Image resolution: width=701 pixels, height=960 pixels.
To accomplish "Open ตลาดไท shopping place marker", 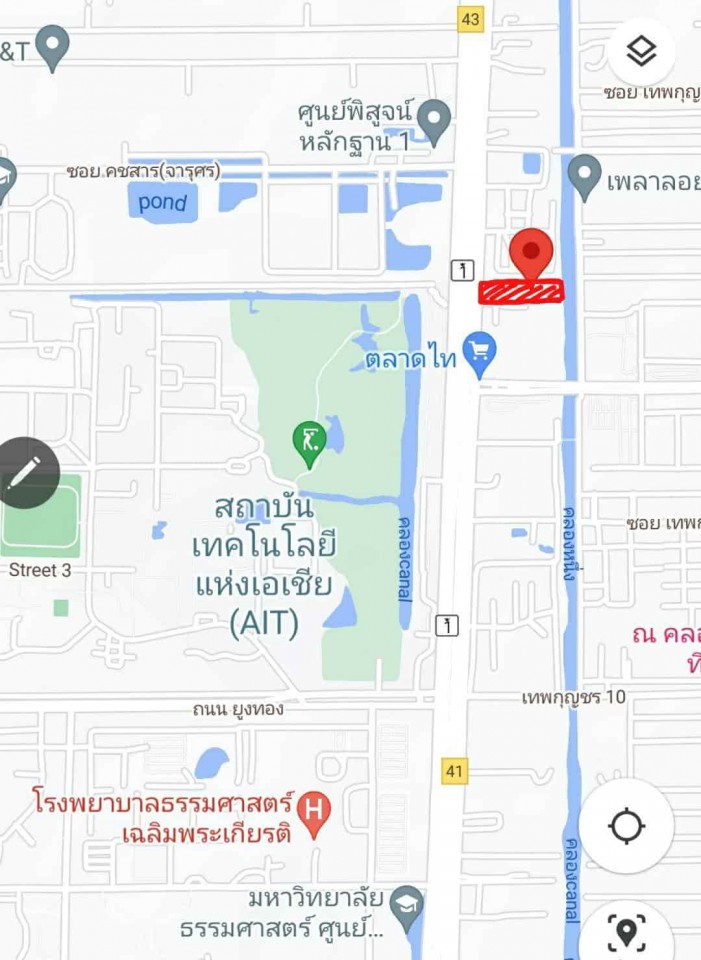I will 481,354.
